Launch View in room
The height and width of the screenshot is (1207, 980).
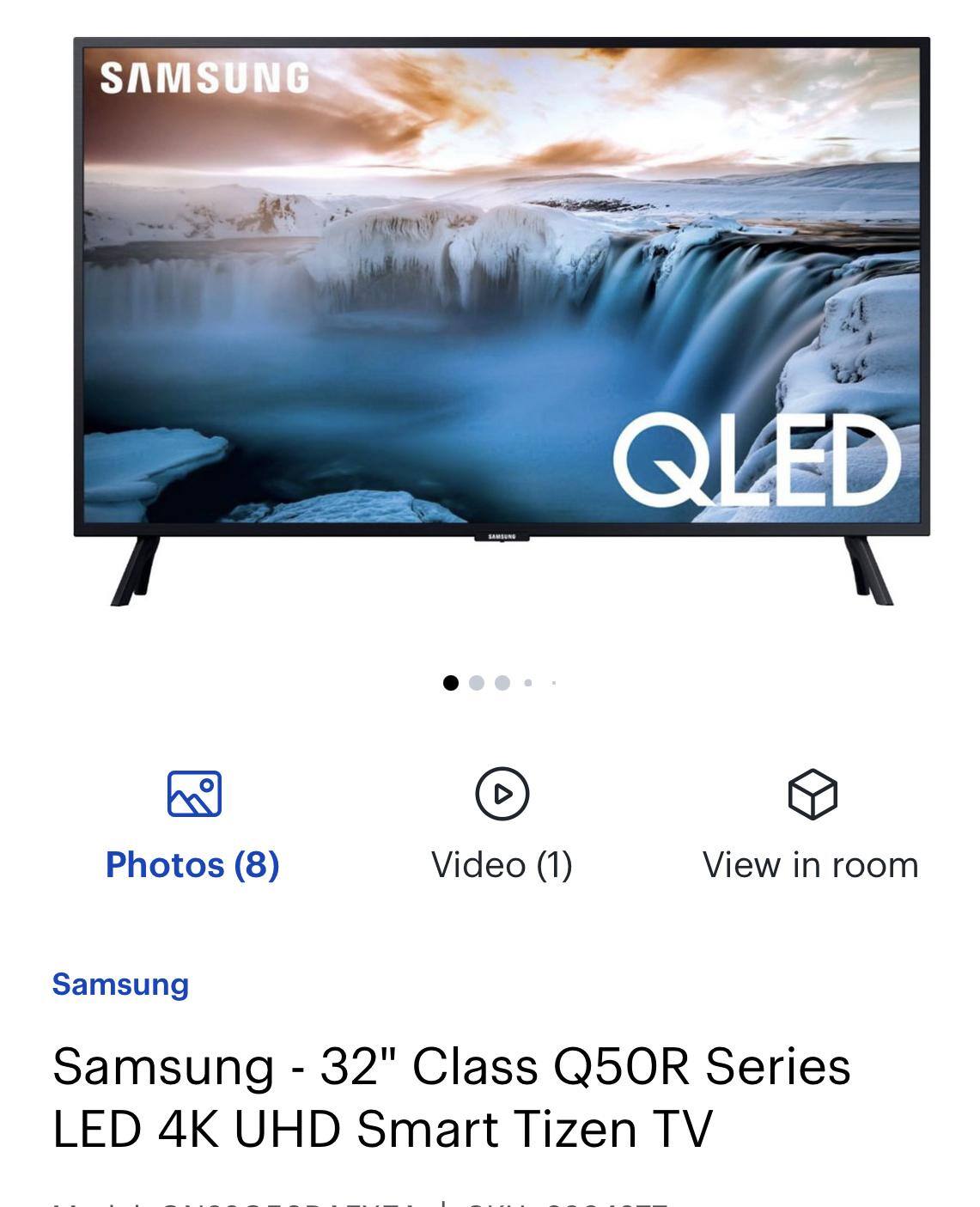tap(811, 826)
